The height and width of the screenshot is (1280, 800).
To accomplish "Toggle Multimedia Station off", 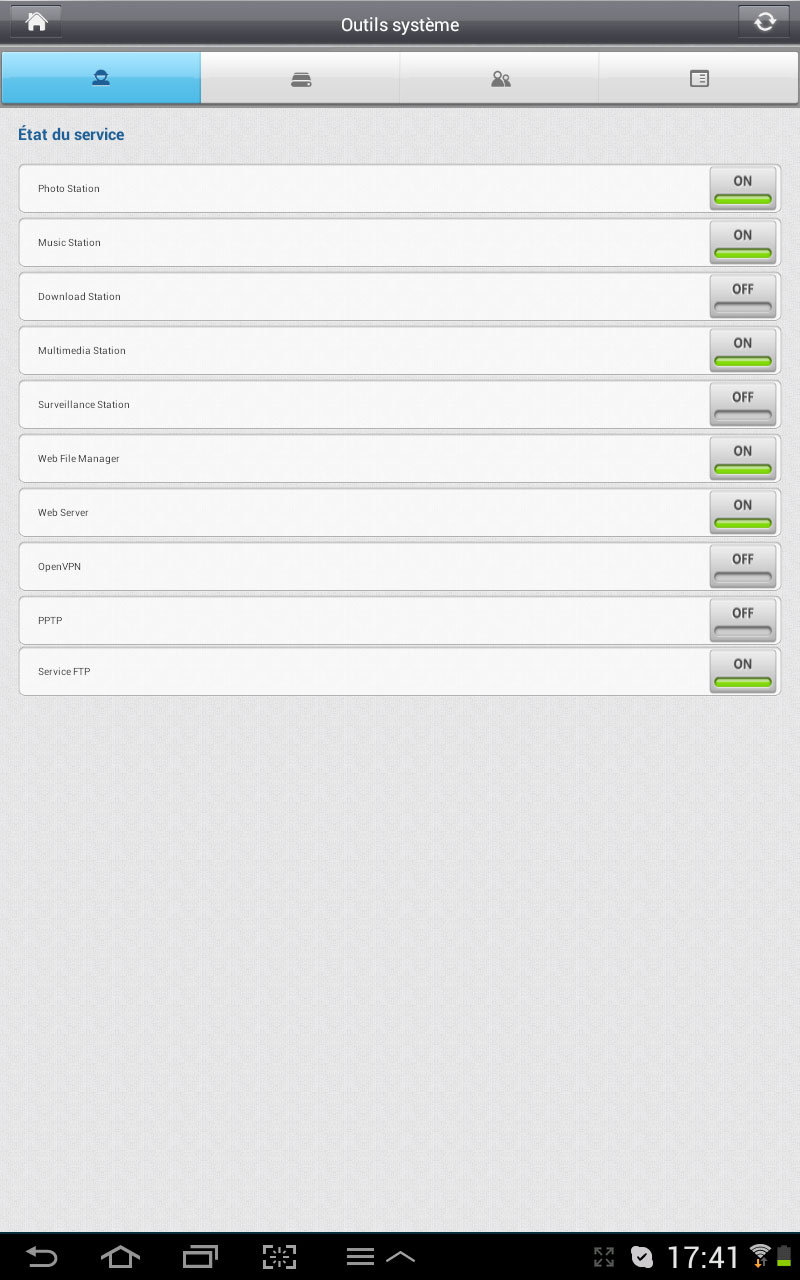I will (x=743, y=350).
